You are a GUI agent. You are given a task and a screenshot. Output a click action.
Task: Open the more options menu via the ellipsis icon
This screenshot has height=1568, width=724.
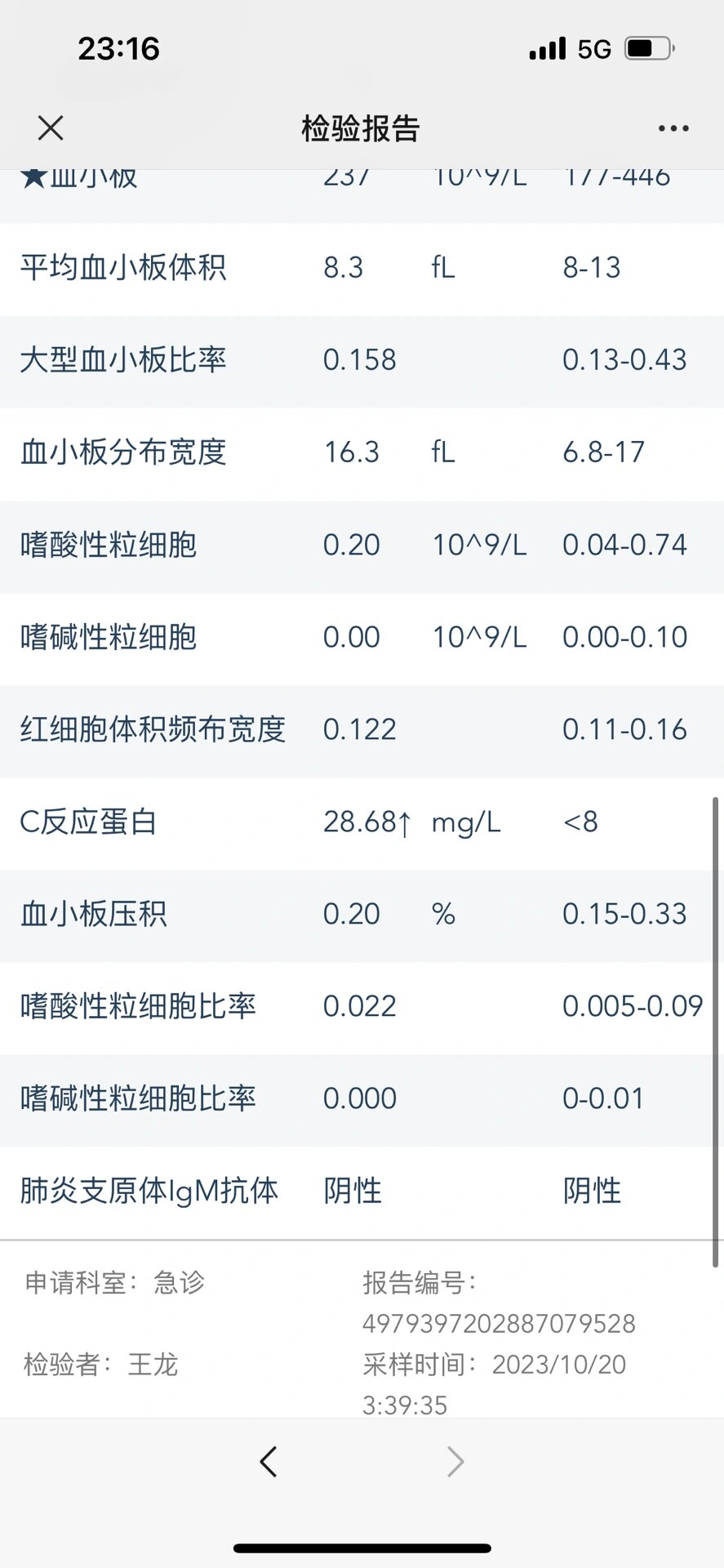point(673,128)
